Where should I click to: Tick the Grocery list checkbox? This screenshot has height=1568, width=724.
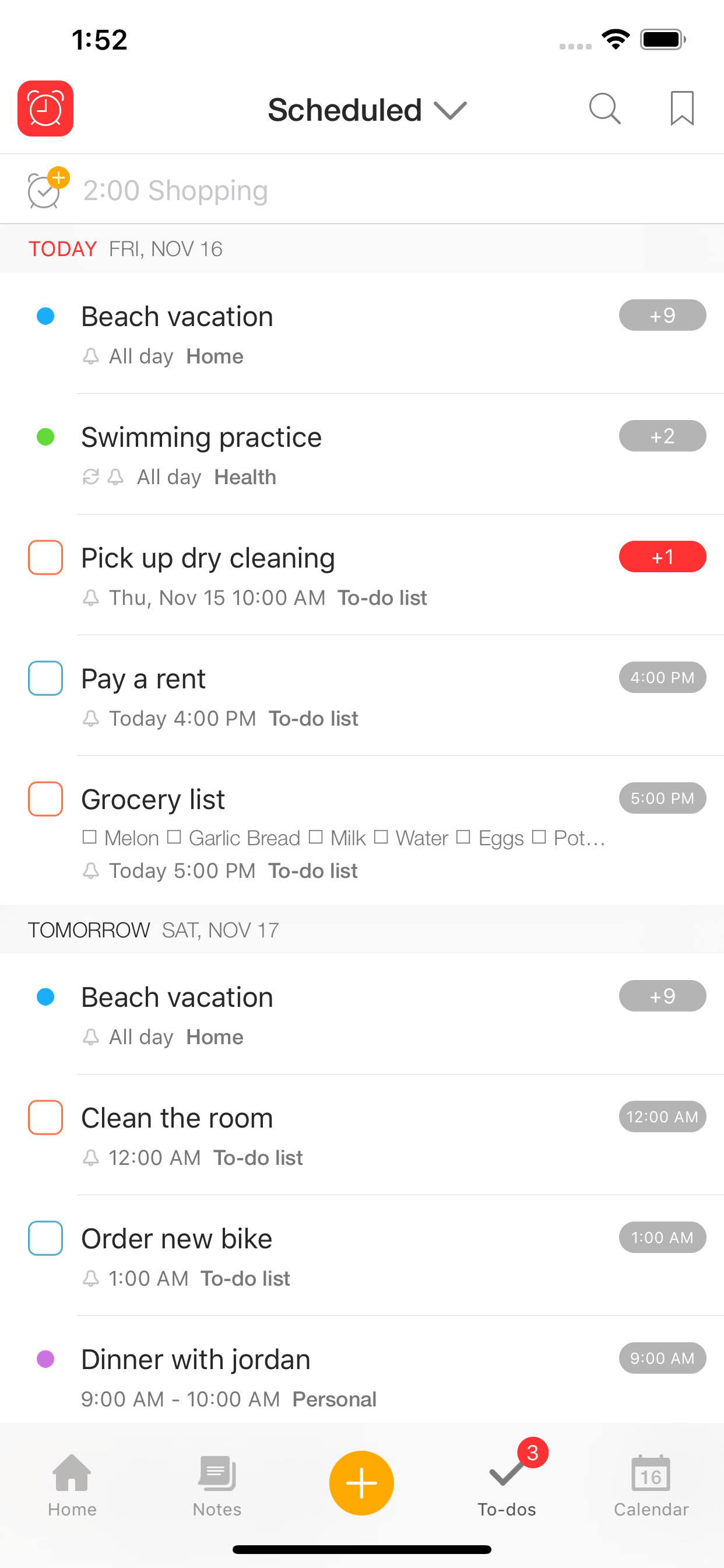[45, 799]
